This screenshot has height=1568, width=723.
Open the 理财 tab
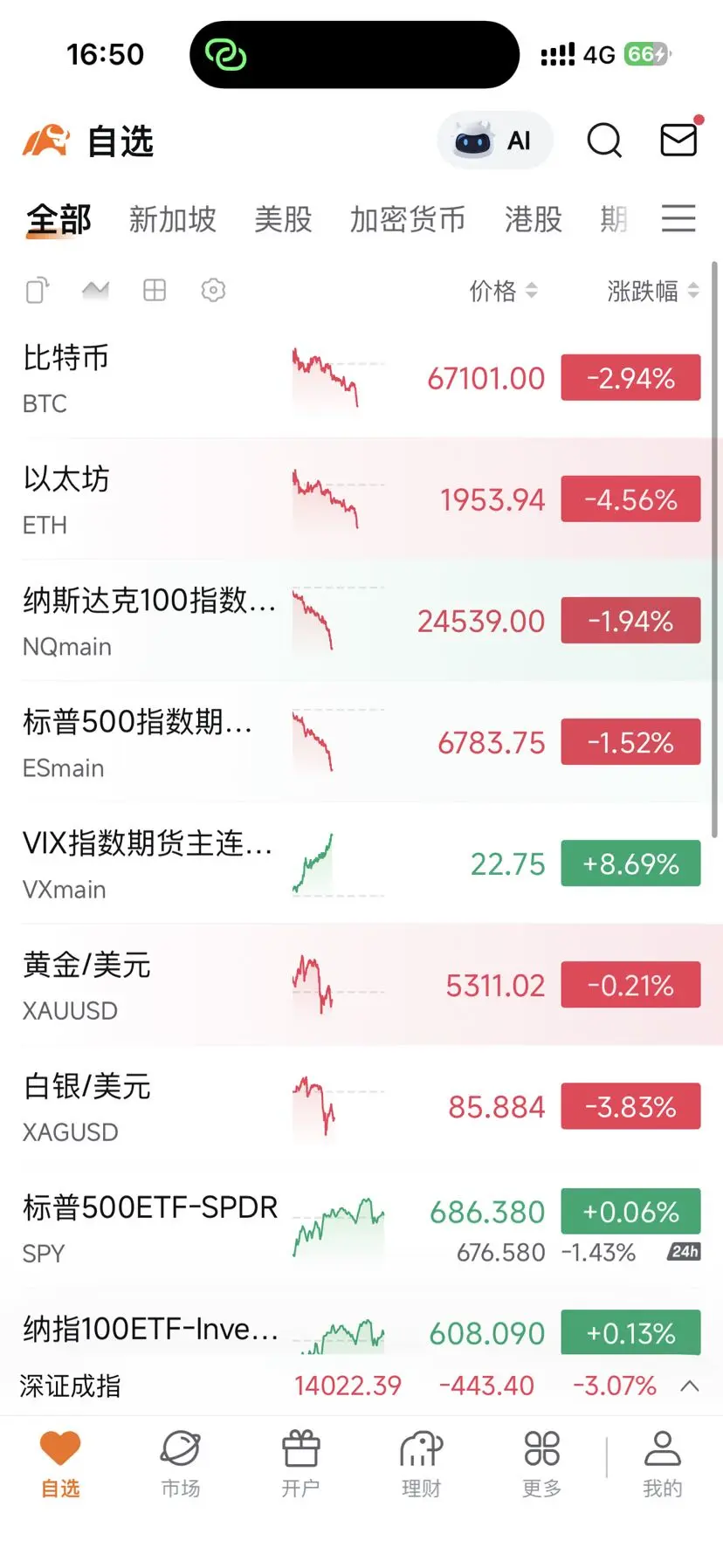tap(421, 1464)
